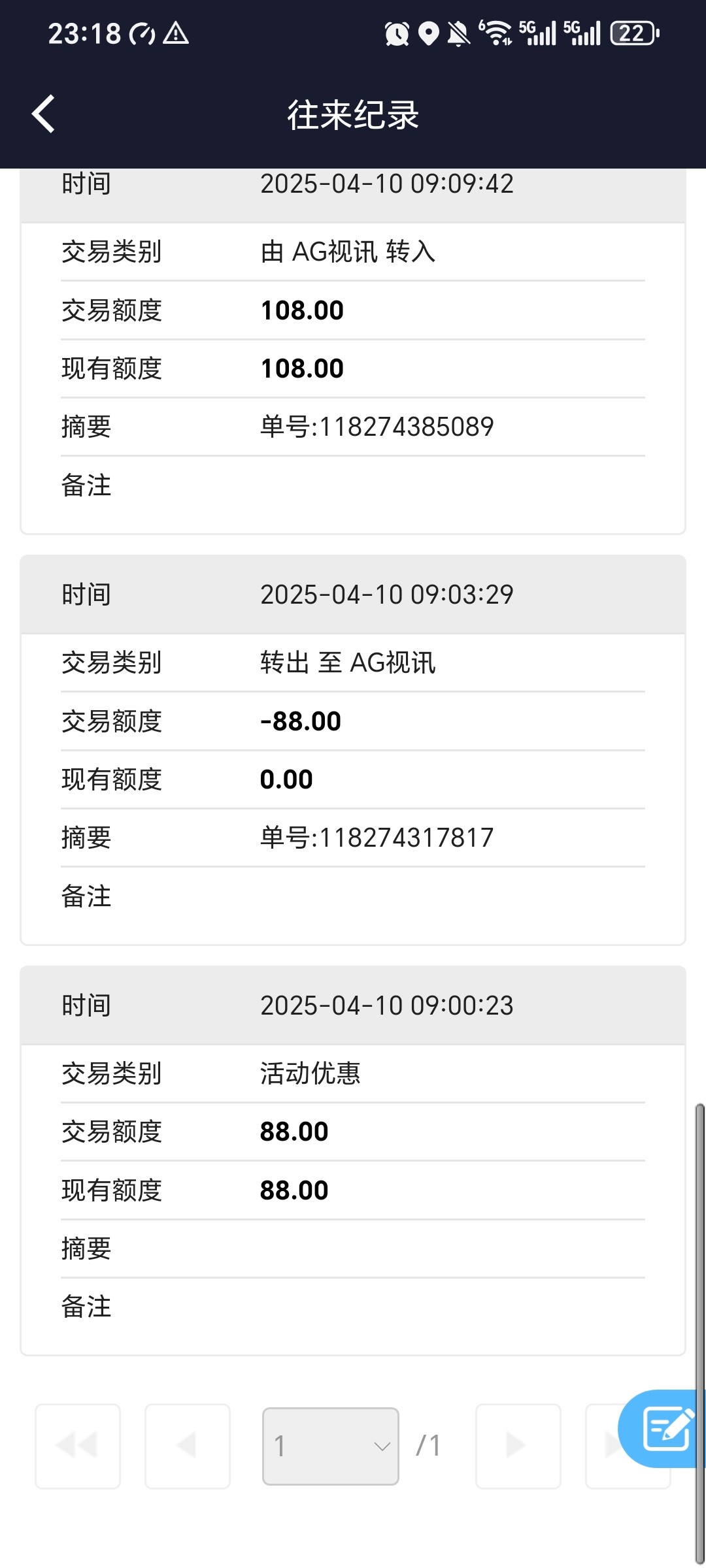Image resolution: width=706 pixels, height=1568 pixels.
Task: Go to the next page
Action: [518, 1446]
